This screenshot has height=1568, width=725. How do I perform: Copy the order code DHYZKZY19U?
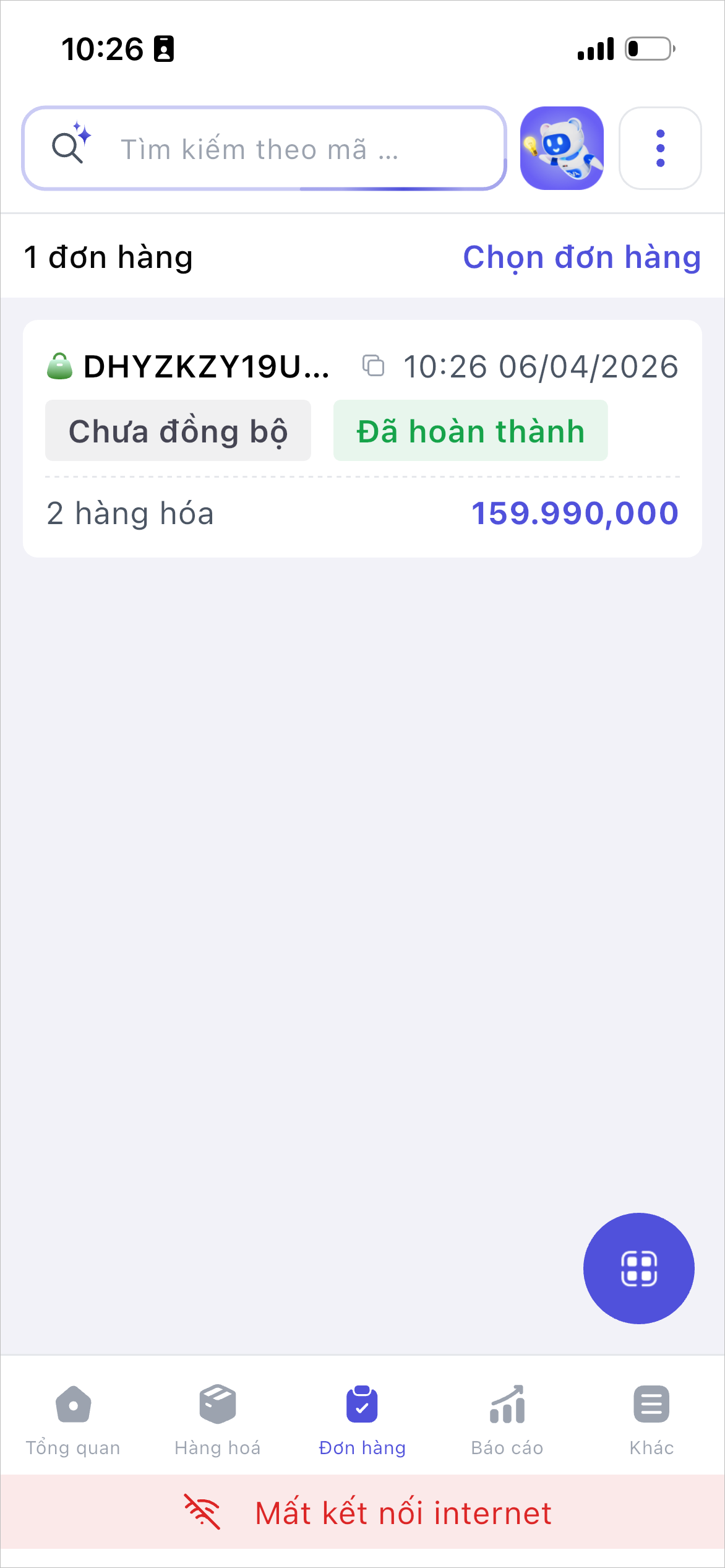pos(373,366)
